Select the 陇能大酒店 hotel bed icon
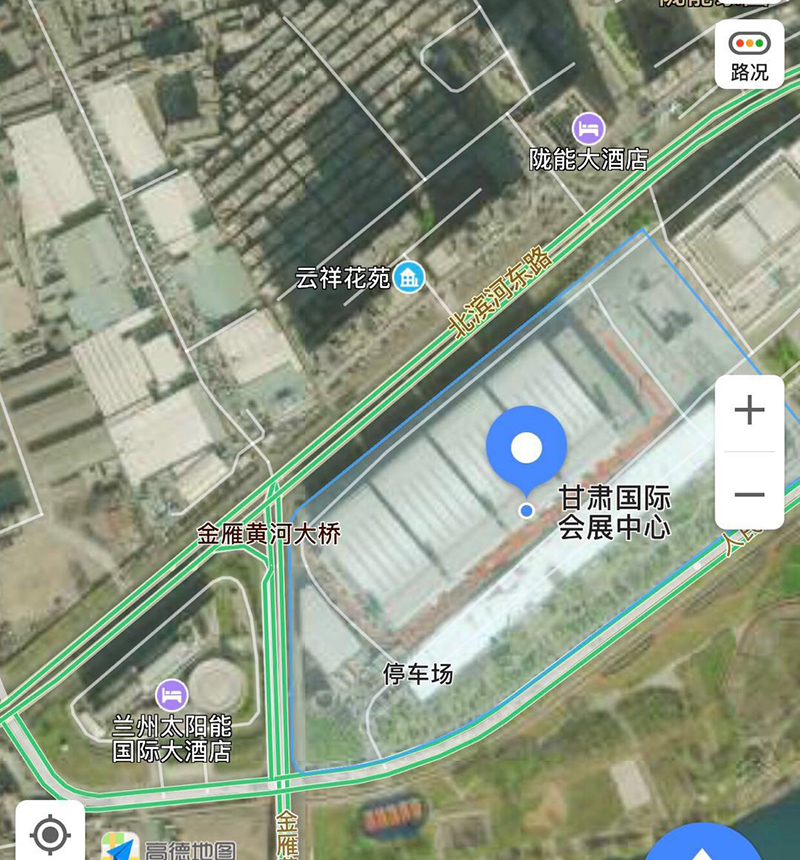The image size is (800, 860). pos(591,128)
